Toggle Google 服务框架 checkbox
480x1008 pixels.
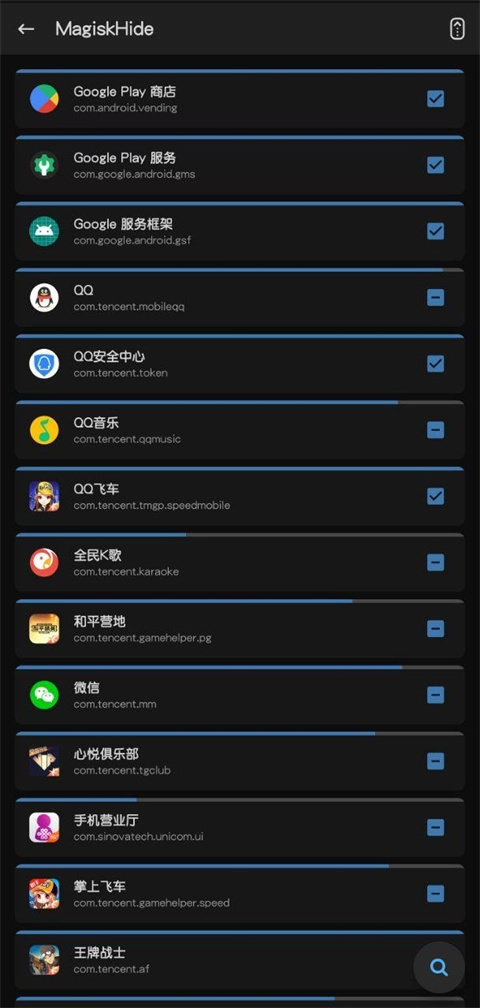tap(436, 231)
